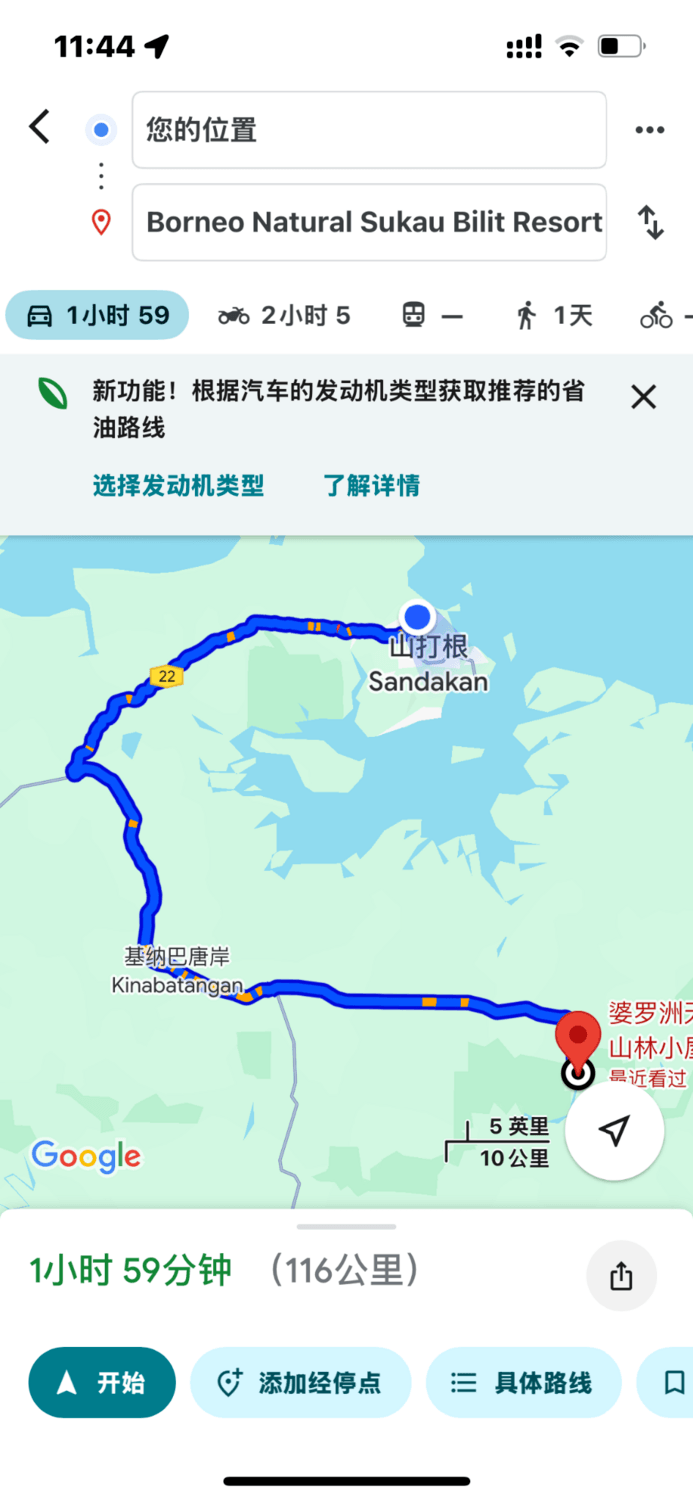
Task: Dismiss the fuel-efficient route banner
Action: [x=644, y=397]
